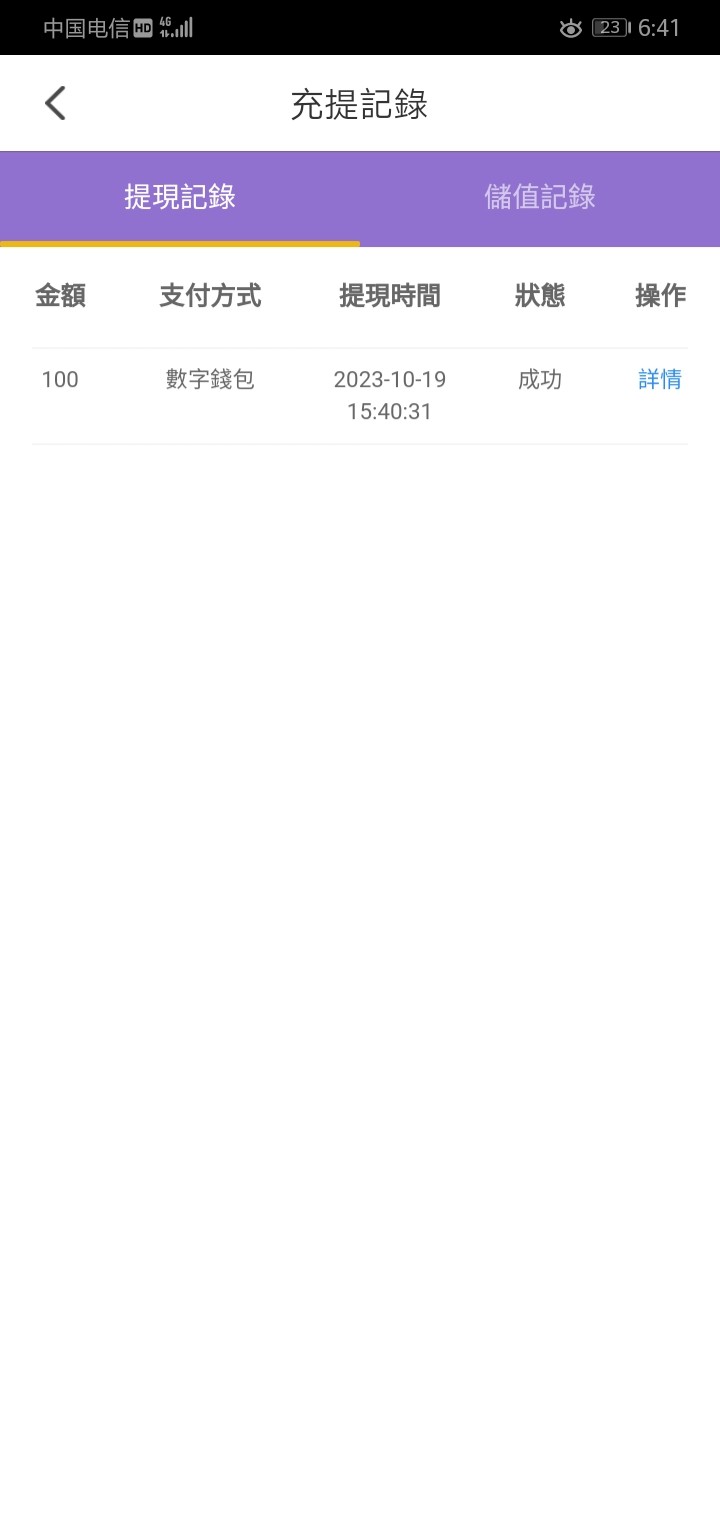Switch to the 儲值記錄 tab
The width and height of the screenshot is (720, 1520).
click(540, 197)
